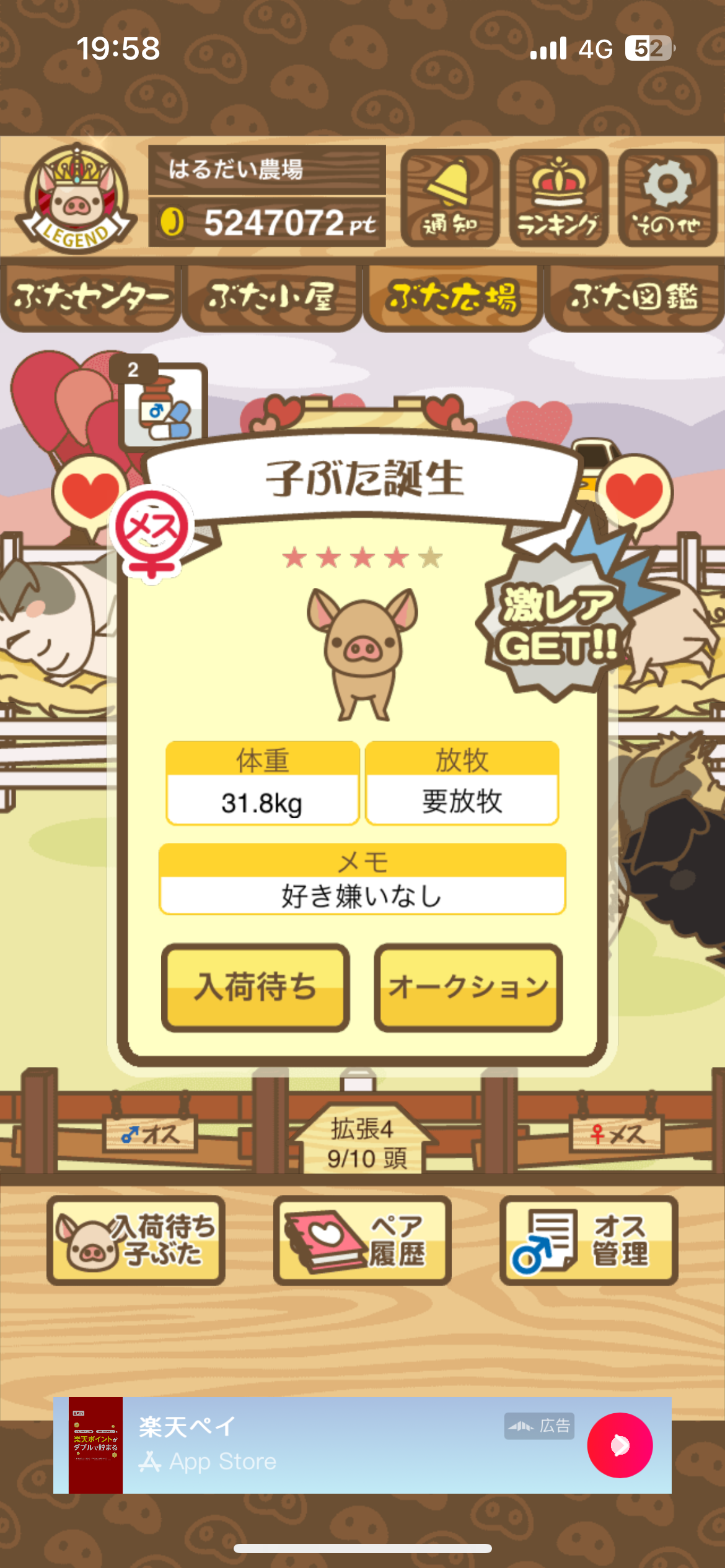Select the ぶた広場 tab
This screenshot has width=725, height=1568.
452,298
